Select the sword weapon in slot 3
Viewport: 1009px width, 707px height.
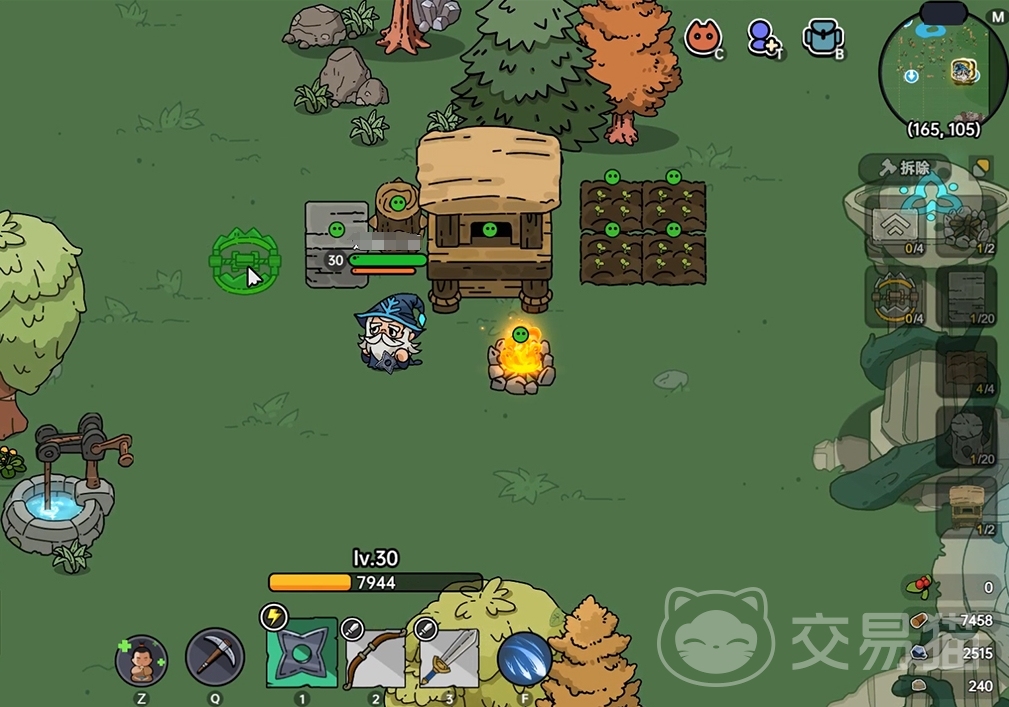[449, 657]
